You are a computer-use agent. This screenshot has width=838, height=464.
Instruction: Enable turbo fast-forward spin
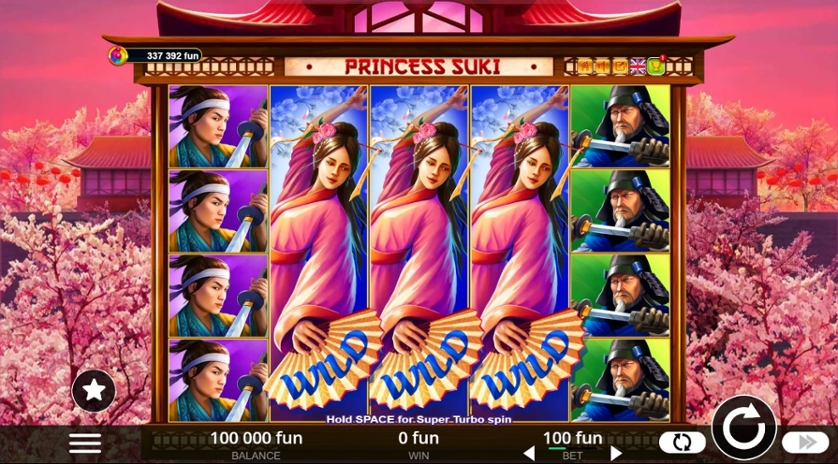805,442
